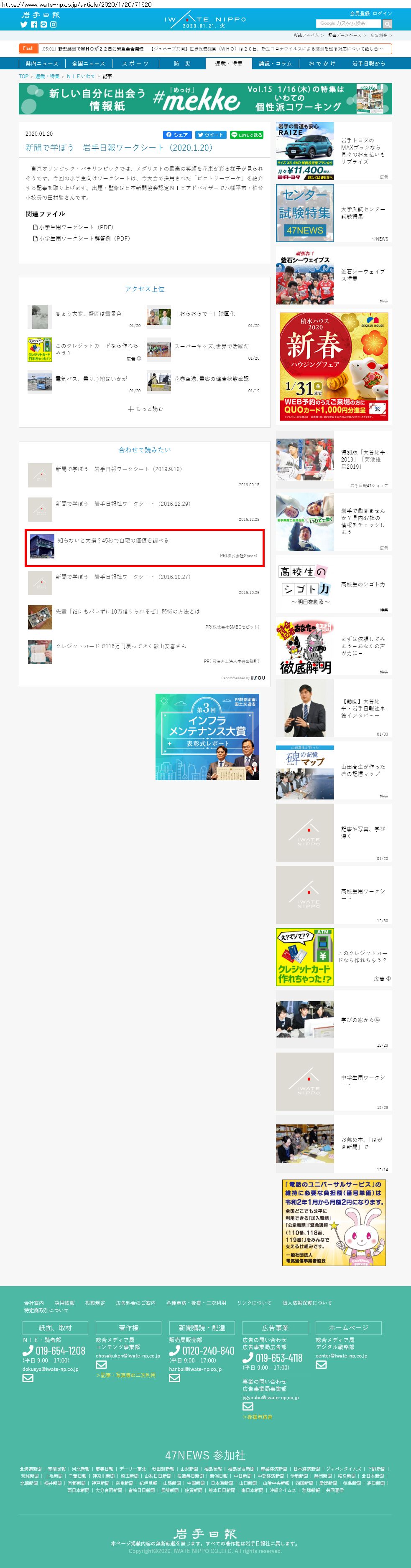Open インフラメンテナンス大賞 banner
Image resolution: width=411 pixels, height=1568 pixels.
tap(207, 736)
